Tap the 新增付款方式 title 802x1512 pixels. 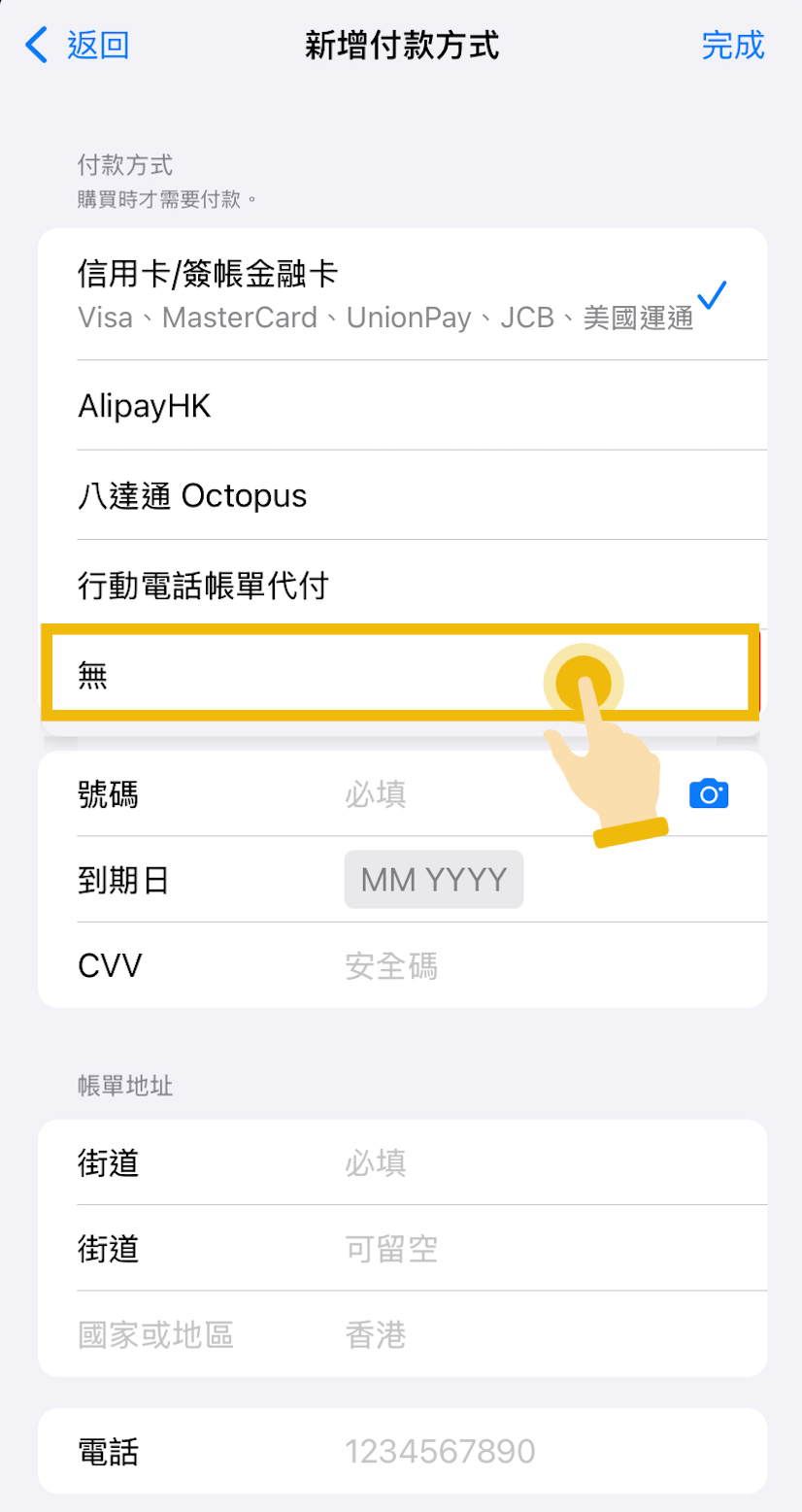point(401,45)
